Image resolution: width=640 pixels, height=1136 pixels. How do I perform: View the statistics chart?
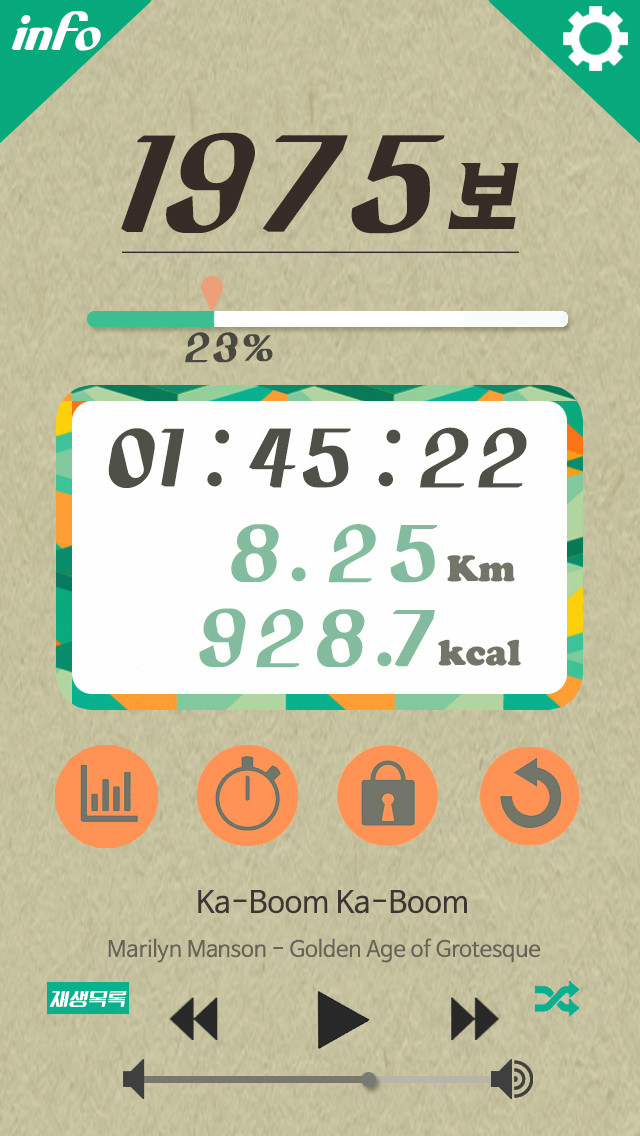[x=105, y=797]
